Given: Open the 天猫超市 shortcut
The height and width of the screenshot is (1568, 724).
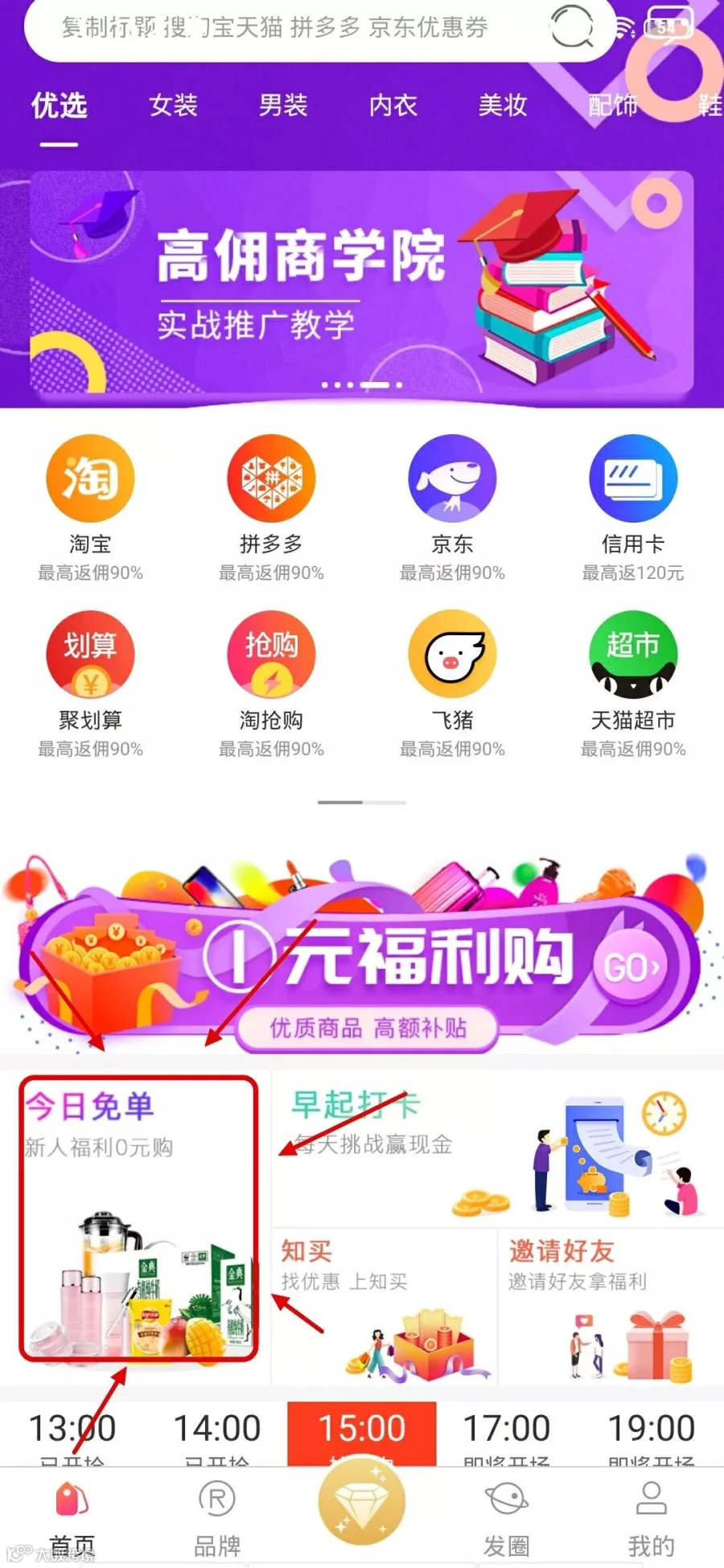Looking at the screenshot, I should 633,684.
